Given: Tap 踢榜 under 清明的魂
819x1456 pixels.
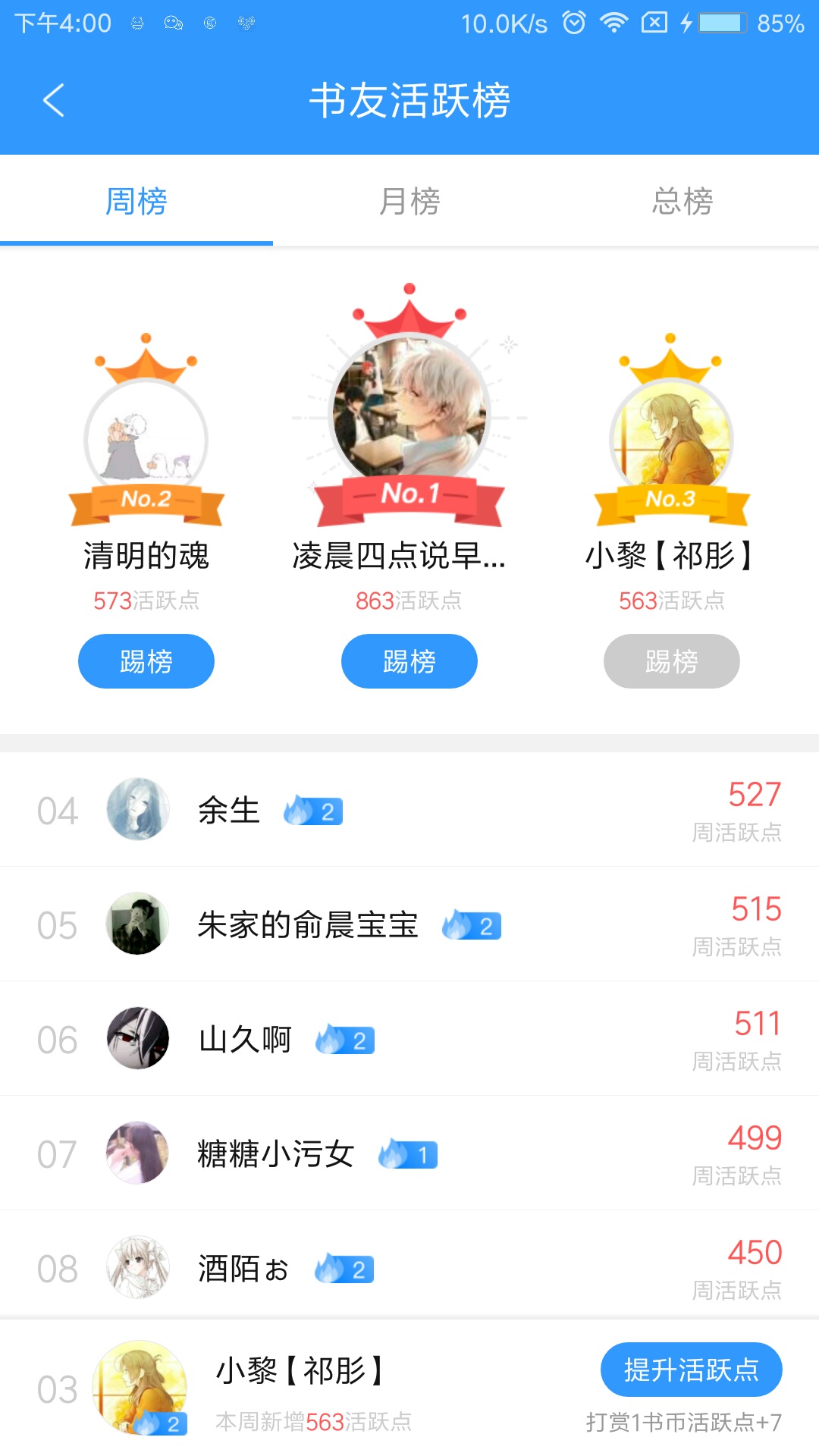Looking at the screenshot, I should pyautogui.click(x=146, y=661).
